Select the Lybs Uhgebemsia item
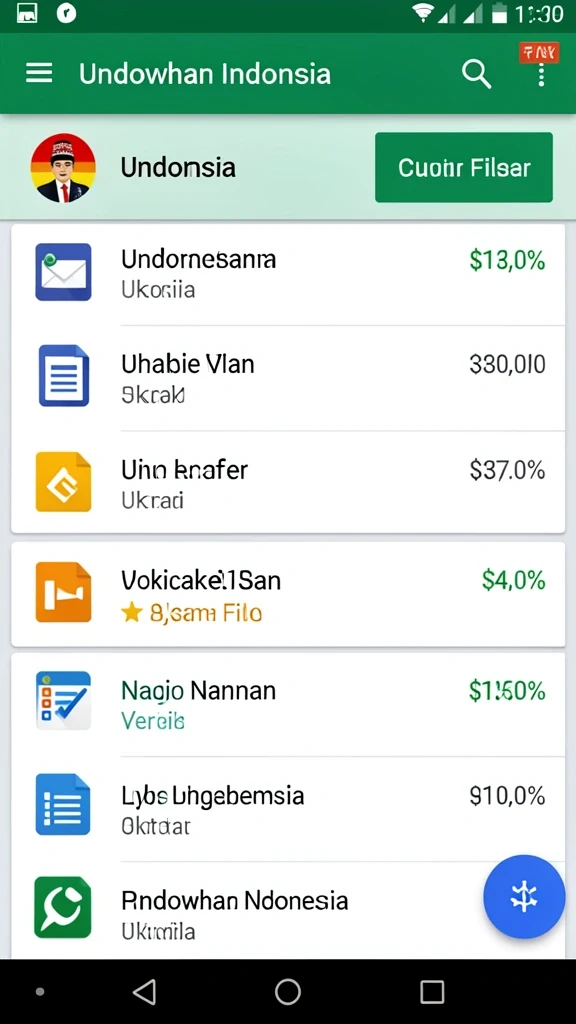Image resolution: width=576 pixels, height=1024 pixels. click(x=288, y=808)
